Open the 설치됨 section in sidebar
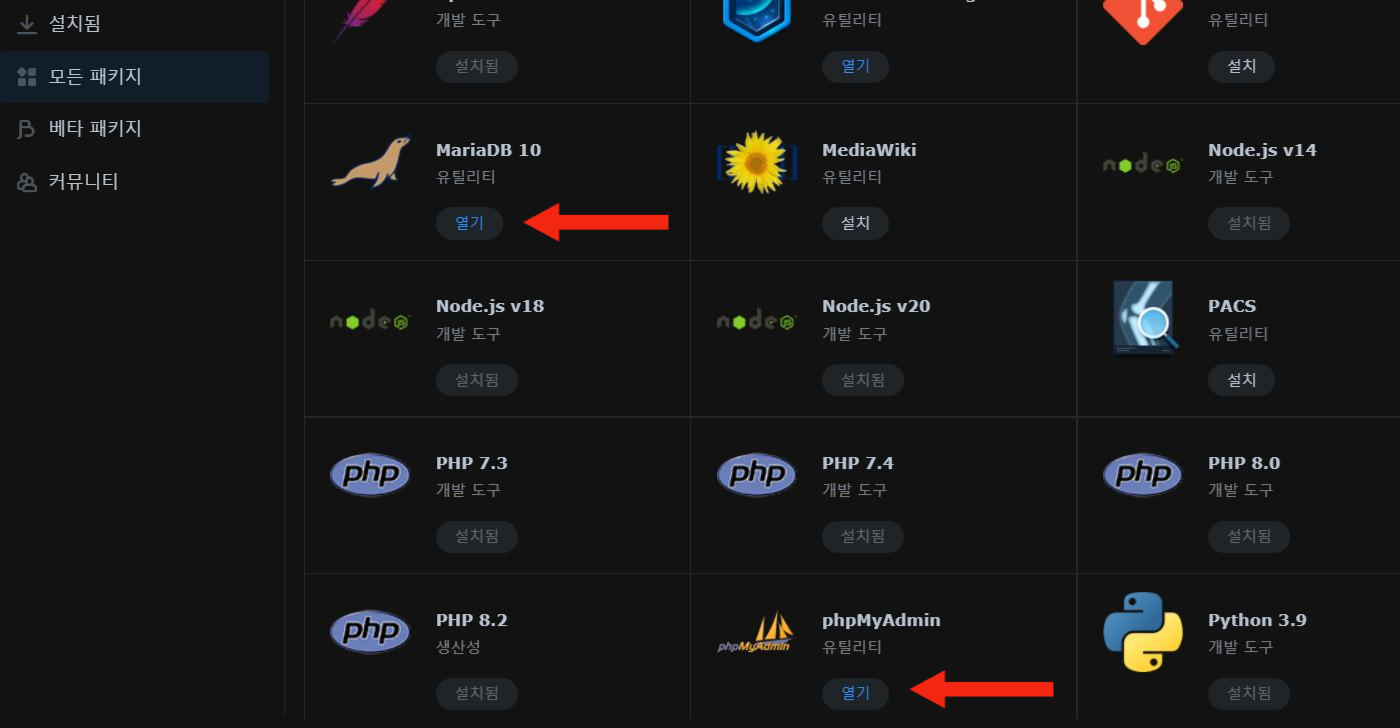 tap(75, 24)
